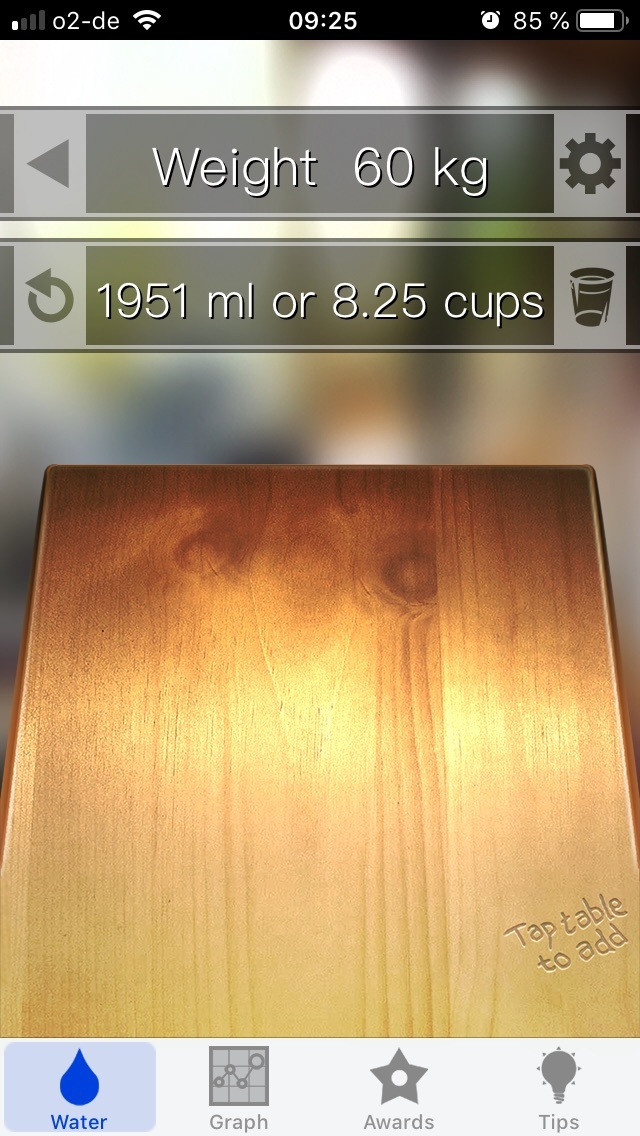Viewport: 640px width, 1136px height.
Task: Open the Awards tab
Action: [398, 1088]
